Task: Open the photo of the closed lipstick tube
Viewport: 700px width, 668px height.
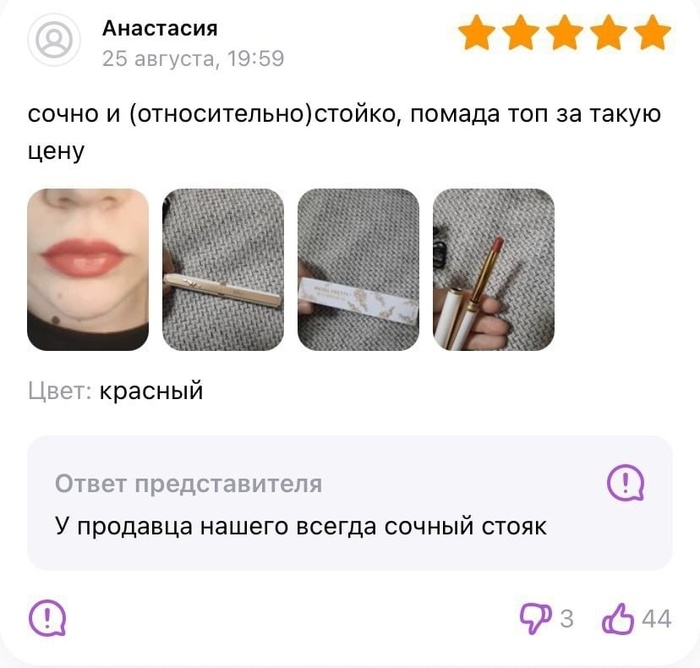Action: [223, 269]
